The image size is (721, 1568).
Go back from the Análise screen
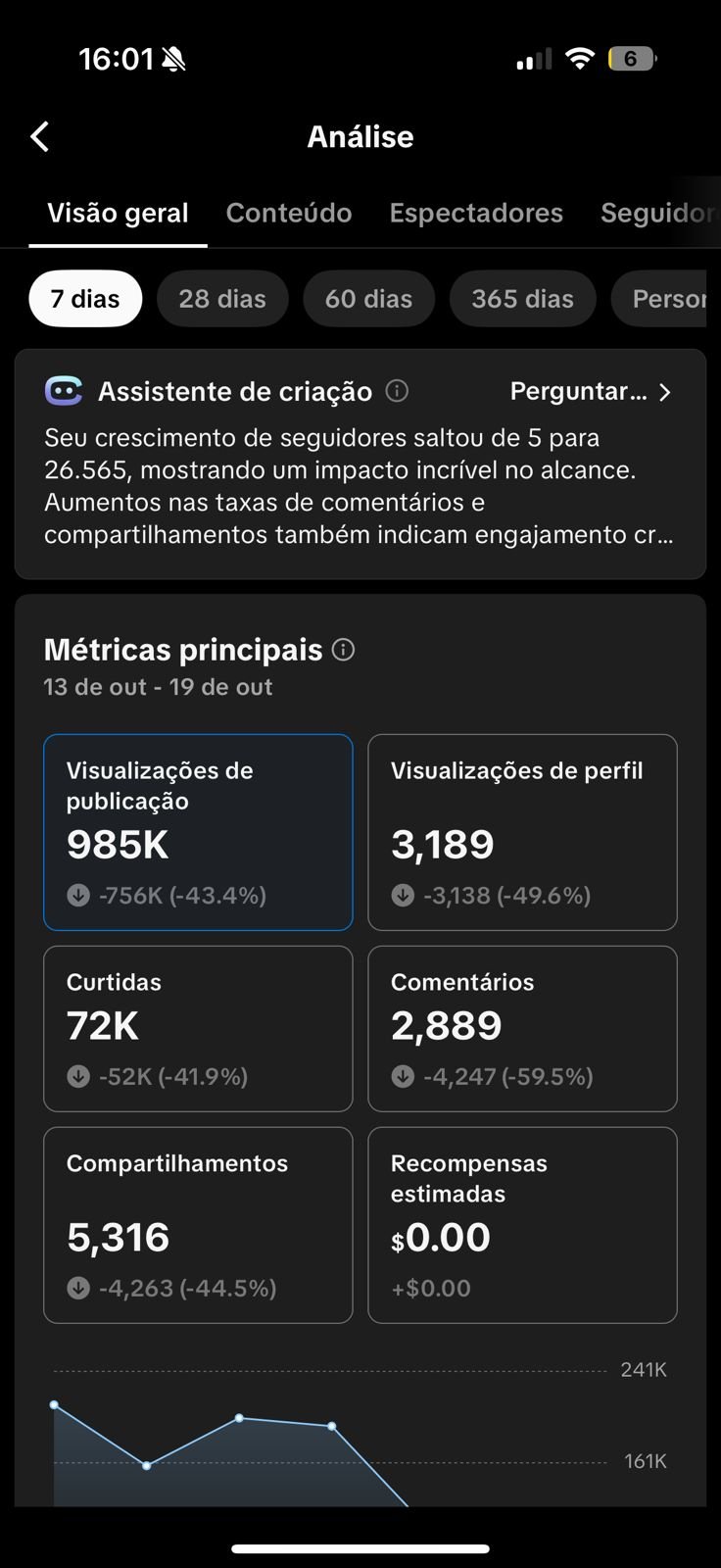click(x=40, y=137)
